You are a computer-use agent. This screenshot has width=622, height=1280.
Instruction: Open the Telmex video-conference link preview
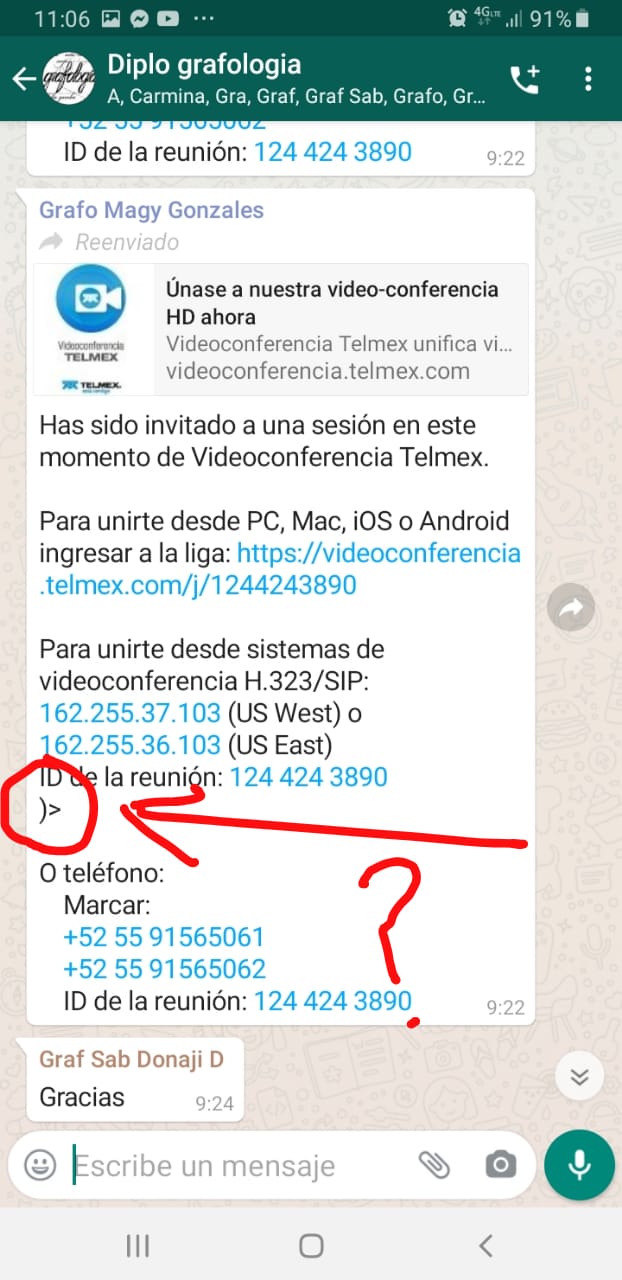coord(281,329)
